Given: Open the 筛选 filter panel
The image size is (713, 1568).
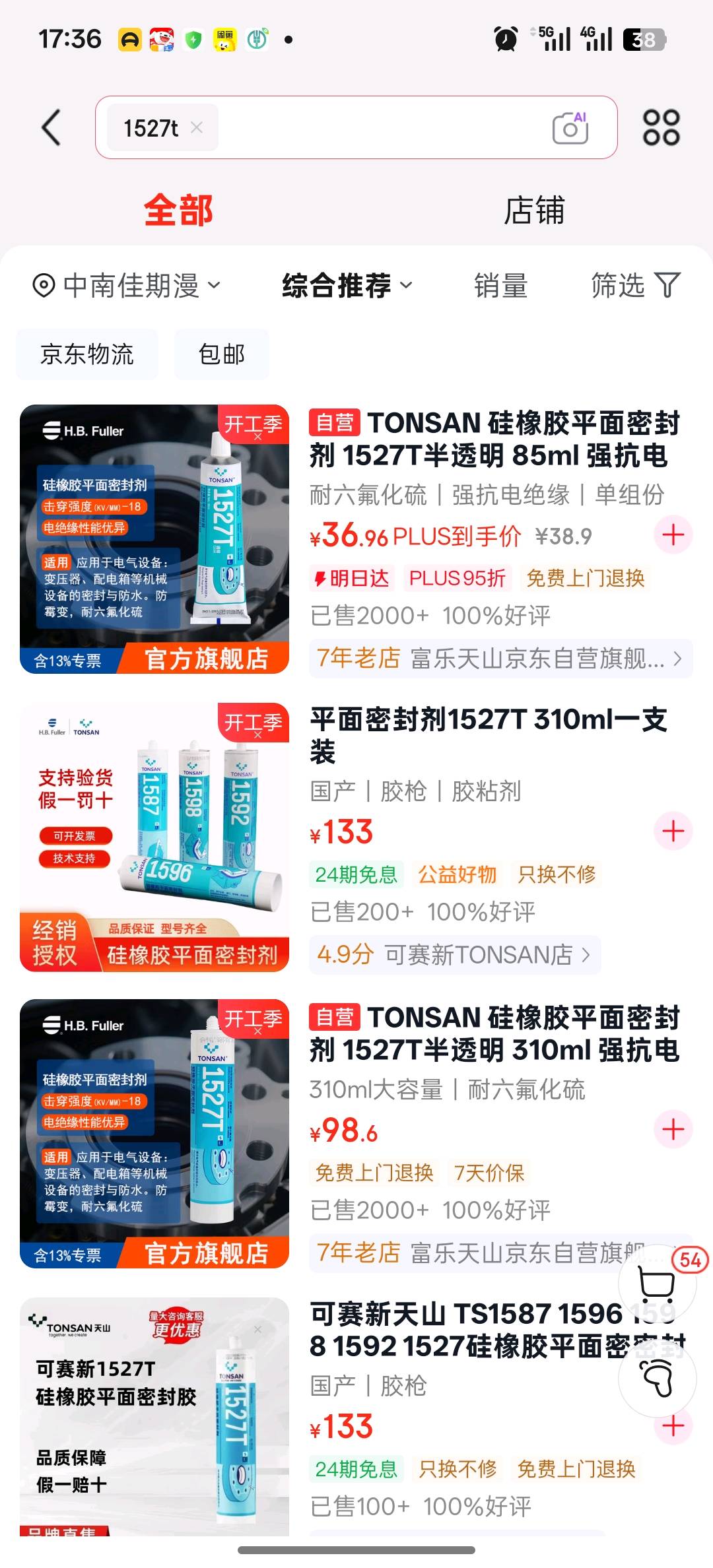Looking at the screenshot, I should pyautogui.click(x=635, y=285).
